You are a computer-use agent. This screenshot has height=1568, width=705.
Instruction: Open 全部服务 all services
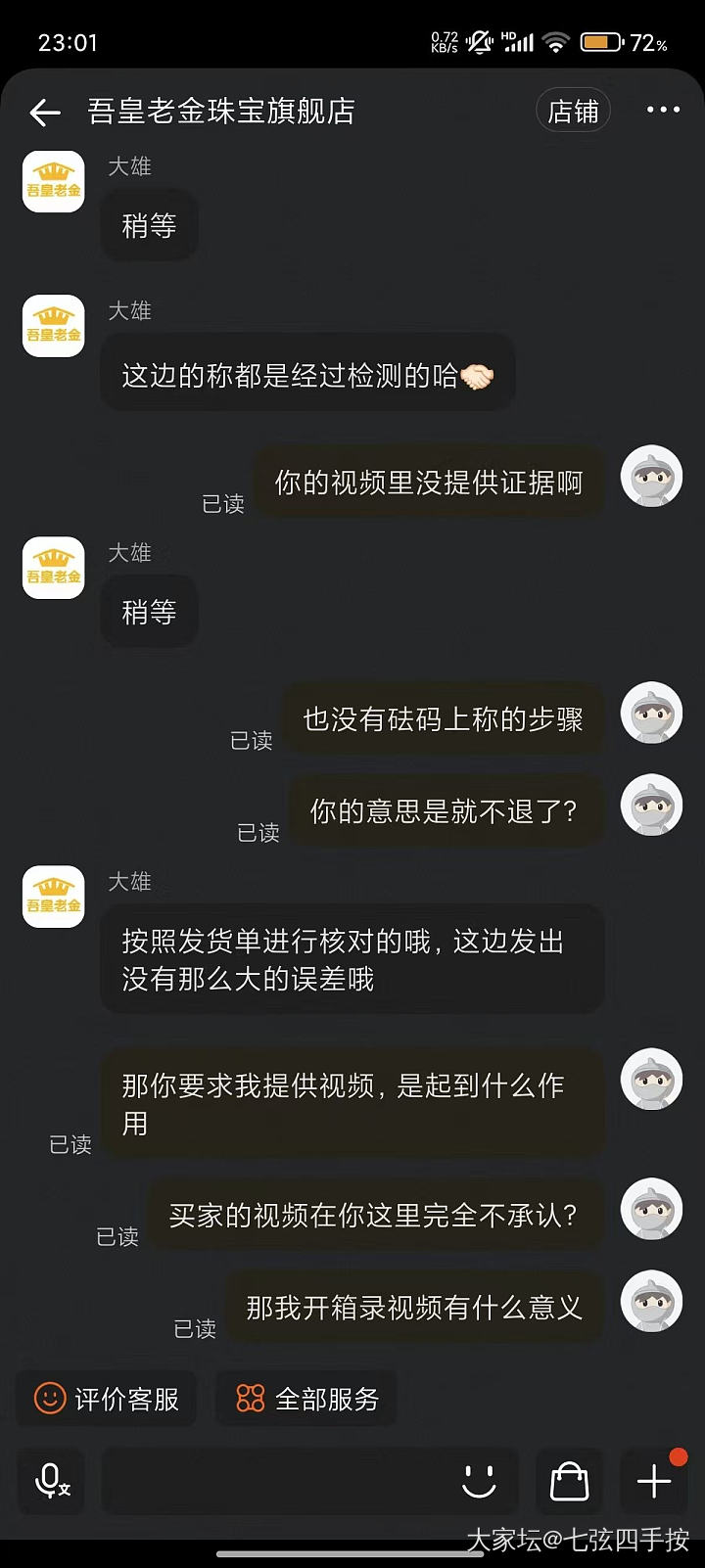[x=307, y=1399]
